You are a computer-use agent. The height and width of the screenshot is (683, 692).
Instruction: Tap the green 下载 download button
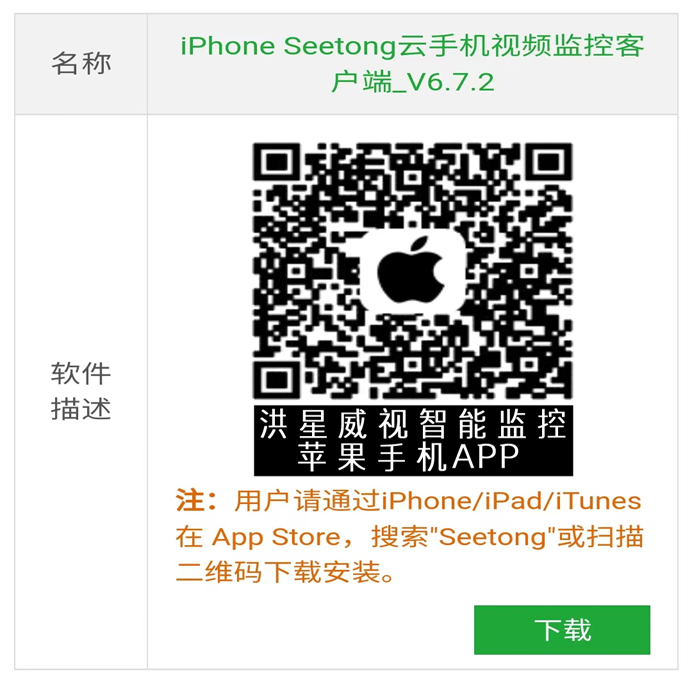point(562,630)
